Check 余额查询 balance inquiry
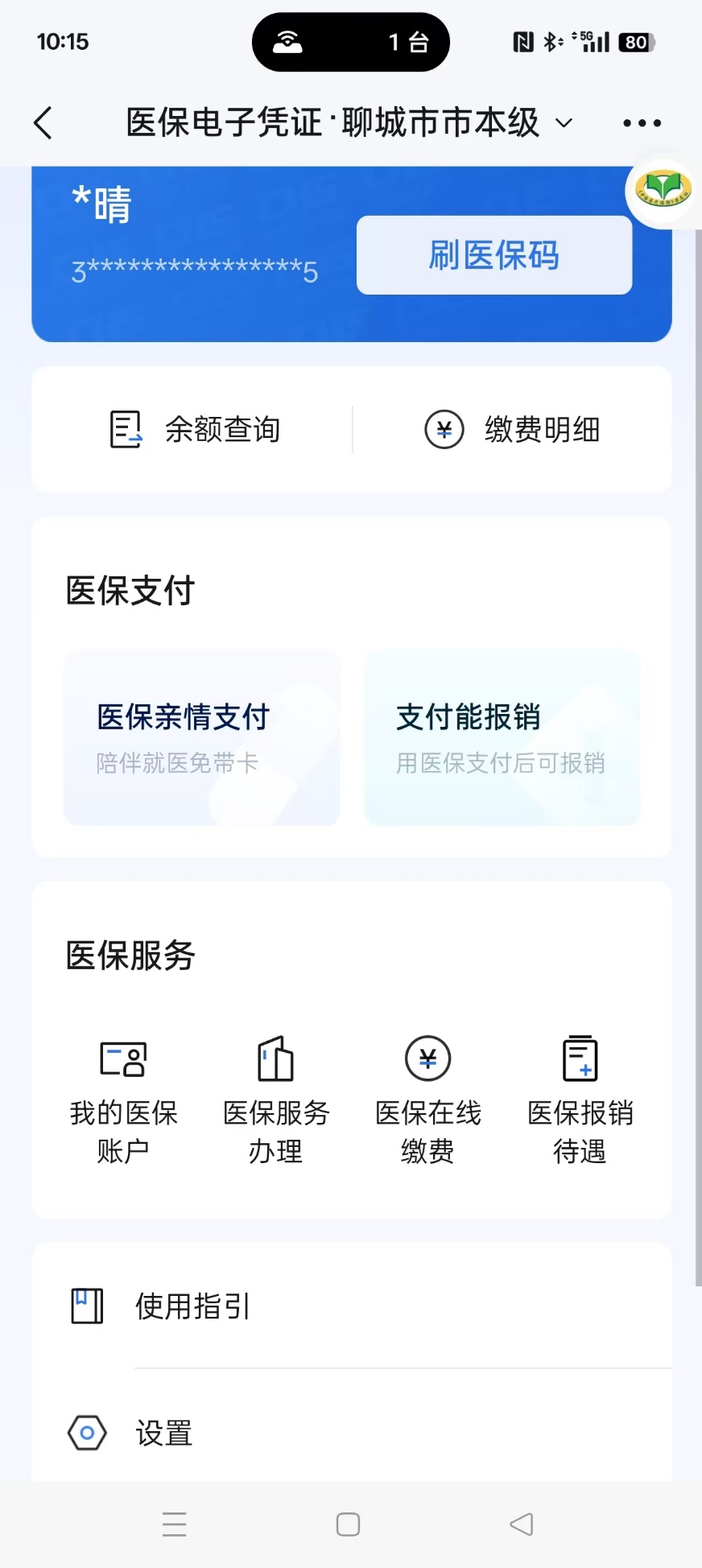702x1568 pixels. coord(195,429)
